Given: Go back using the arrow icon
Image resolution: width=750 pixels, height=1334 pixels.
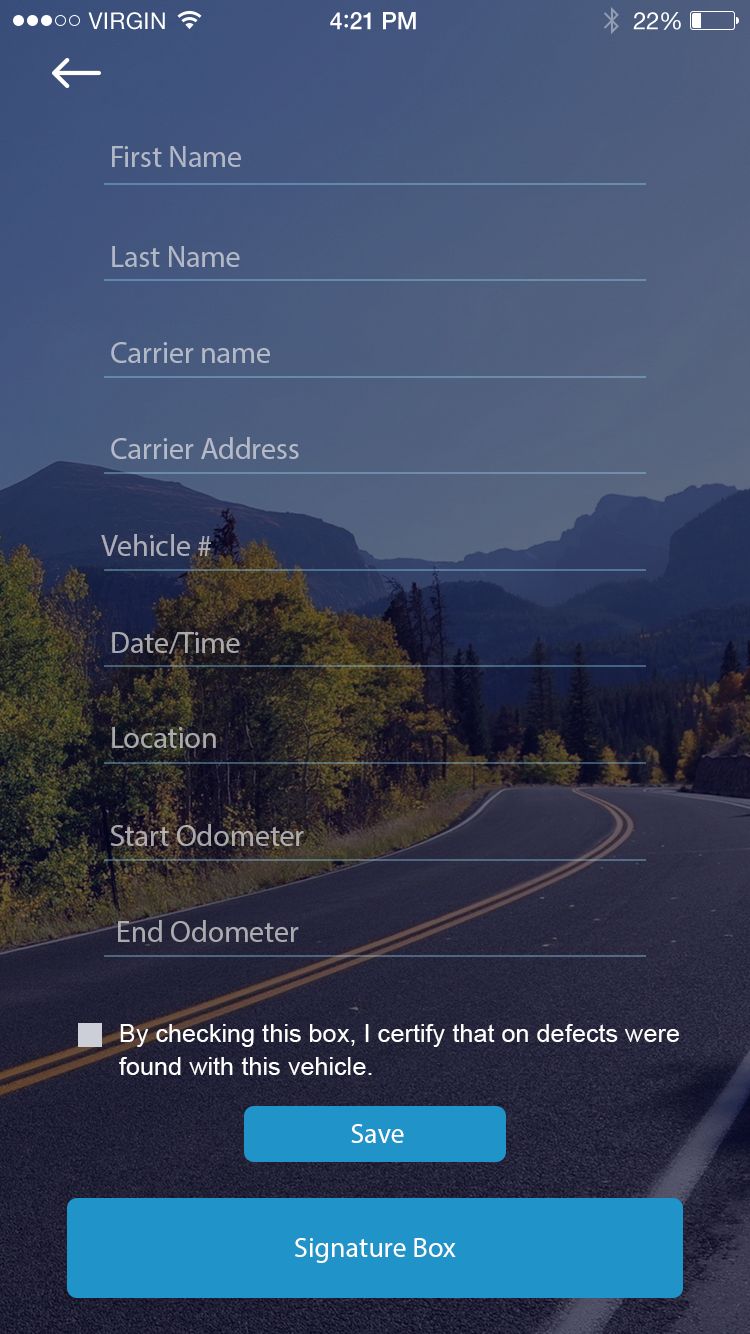Looking at the screenshot, I should (x=76, y=73).
